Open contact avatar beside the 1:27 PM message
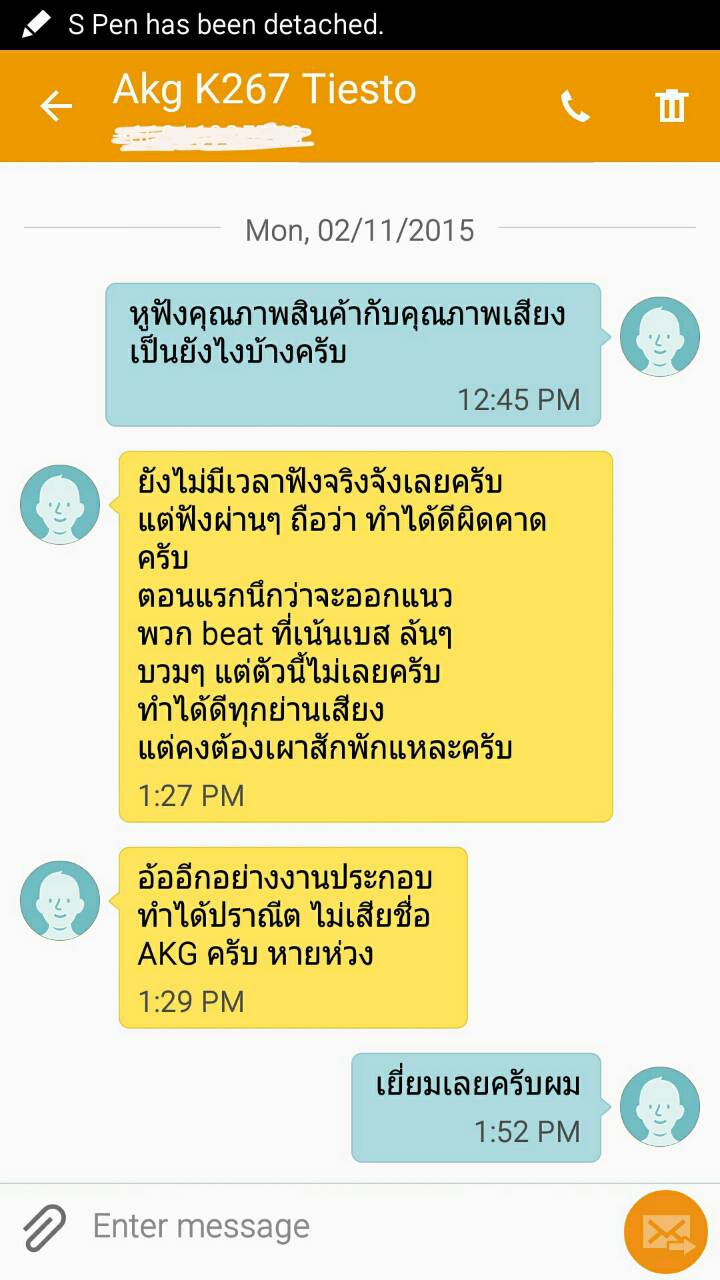720x1280 pixels. click(x=60, y=504)
